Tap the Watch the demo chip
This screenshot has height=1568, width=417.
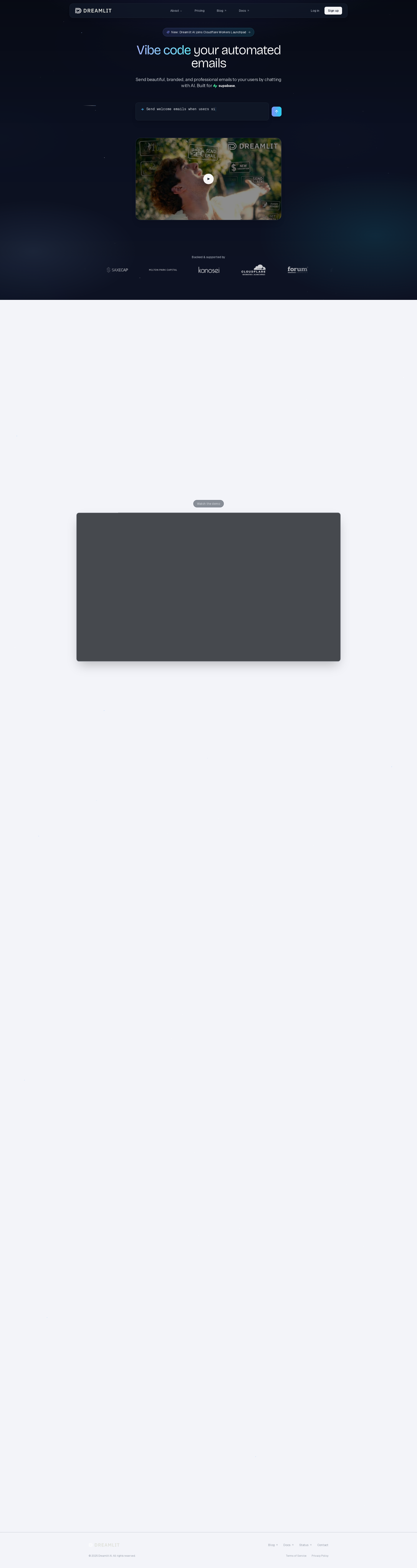tap(208, 503)
